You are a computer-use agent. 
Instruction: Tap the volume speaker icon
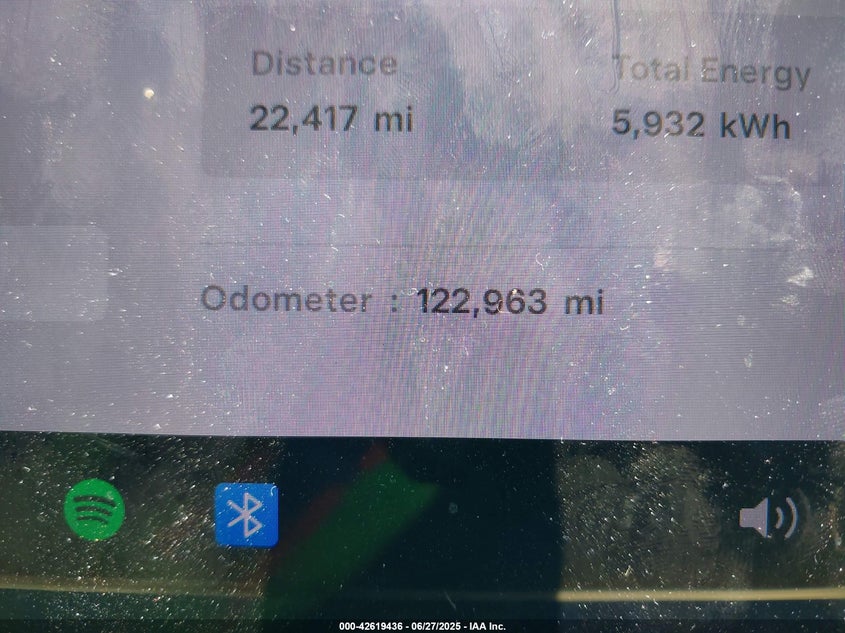[x=767, y=518]
